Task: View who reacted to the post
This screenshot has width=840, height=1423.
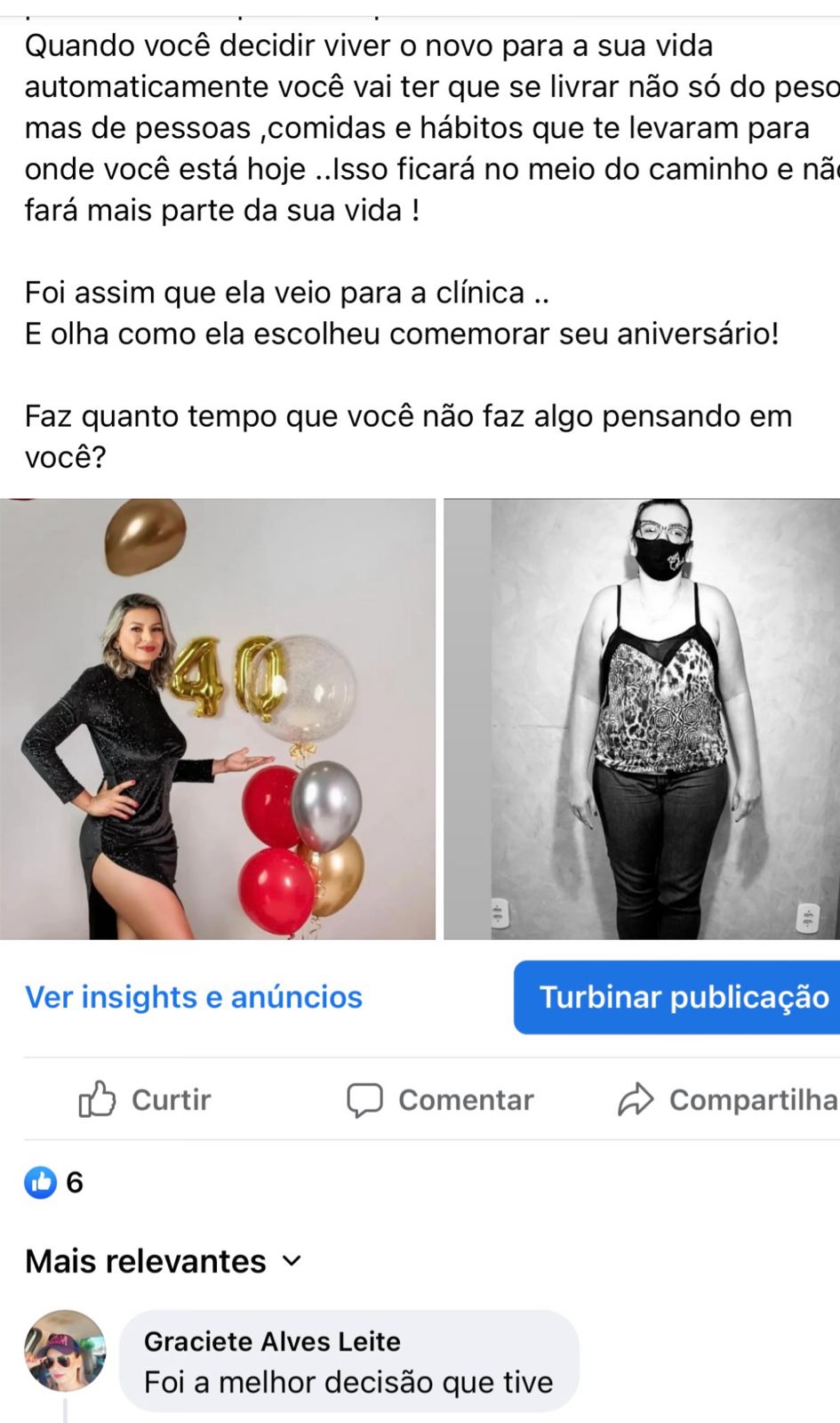Action: 54,1182
